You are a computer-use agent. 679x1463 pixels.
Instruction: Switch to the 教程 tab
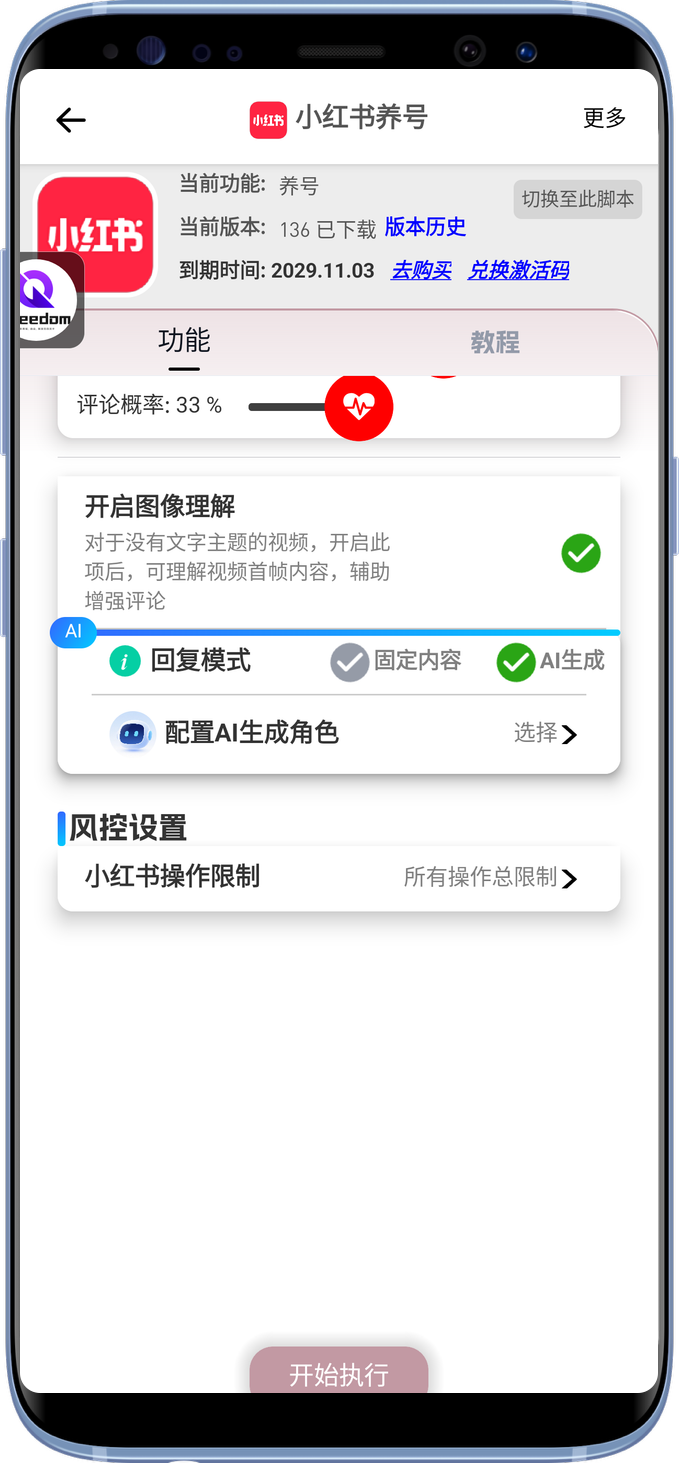coord(495,343)
